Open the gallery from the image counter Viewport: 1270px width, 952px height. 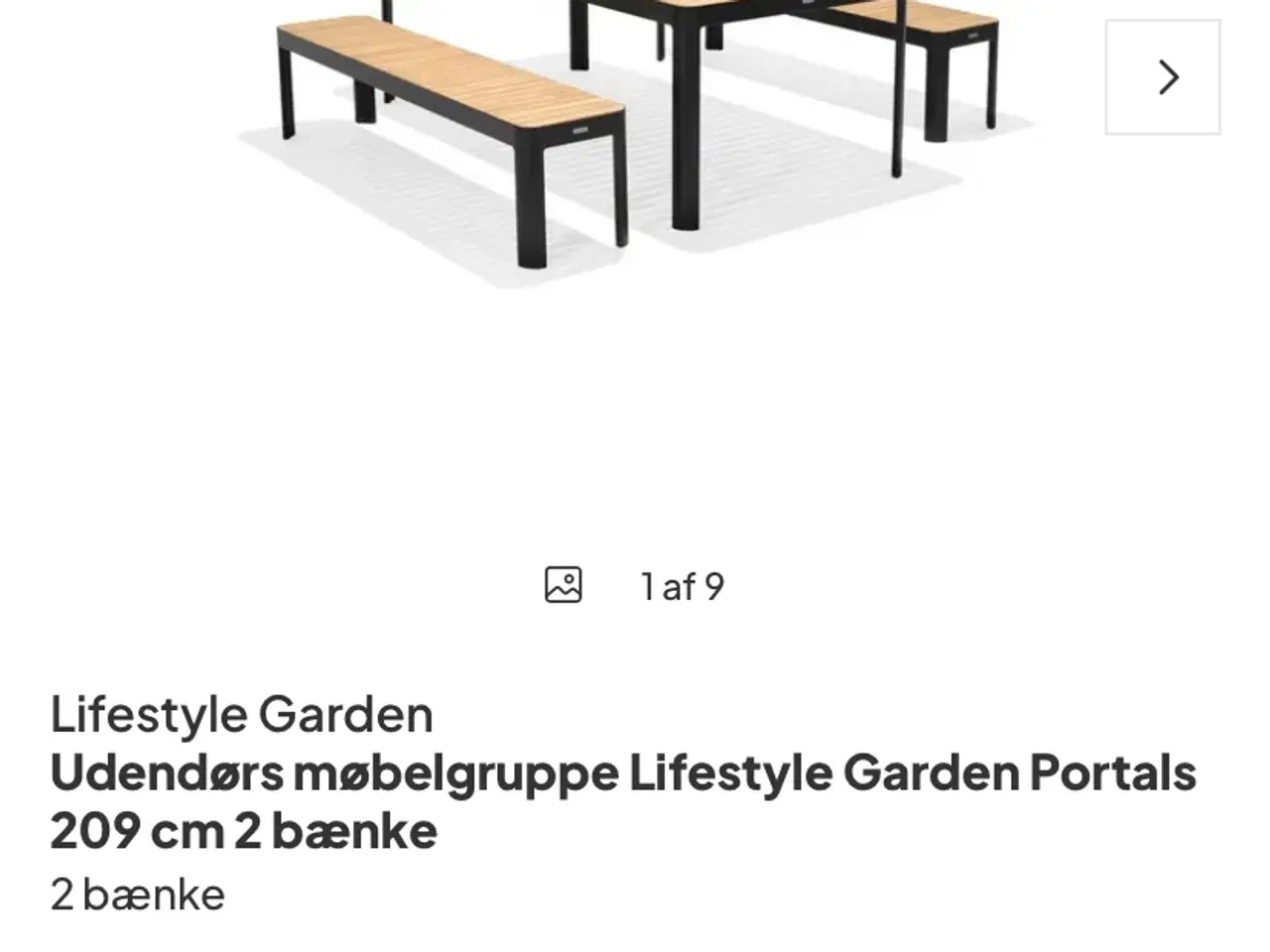(635, 586)
